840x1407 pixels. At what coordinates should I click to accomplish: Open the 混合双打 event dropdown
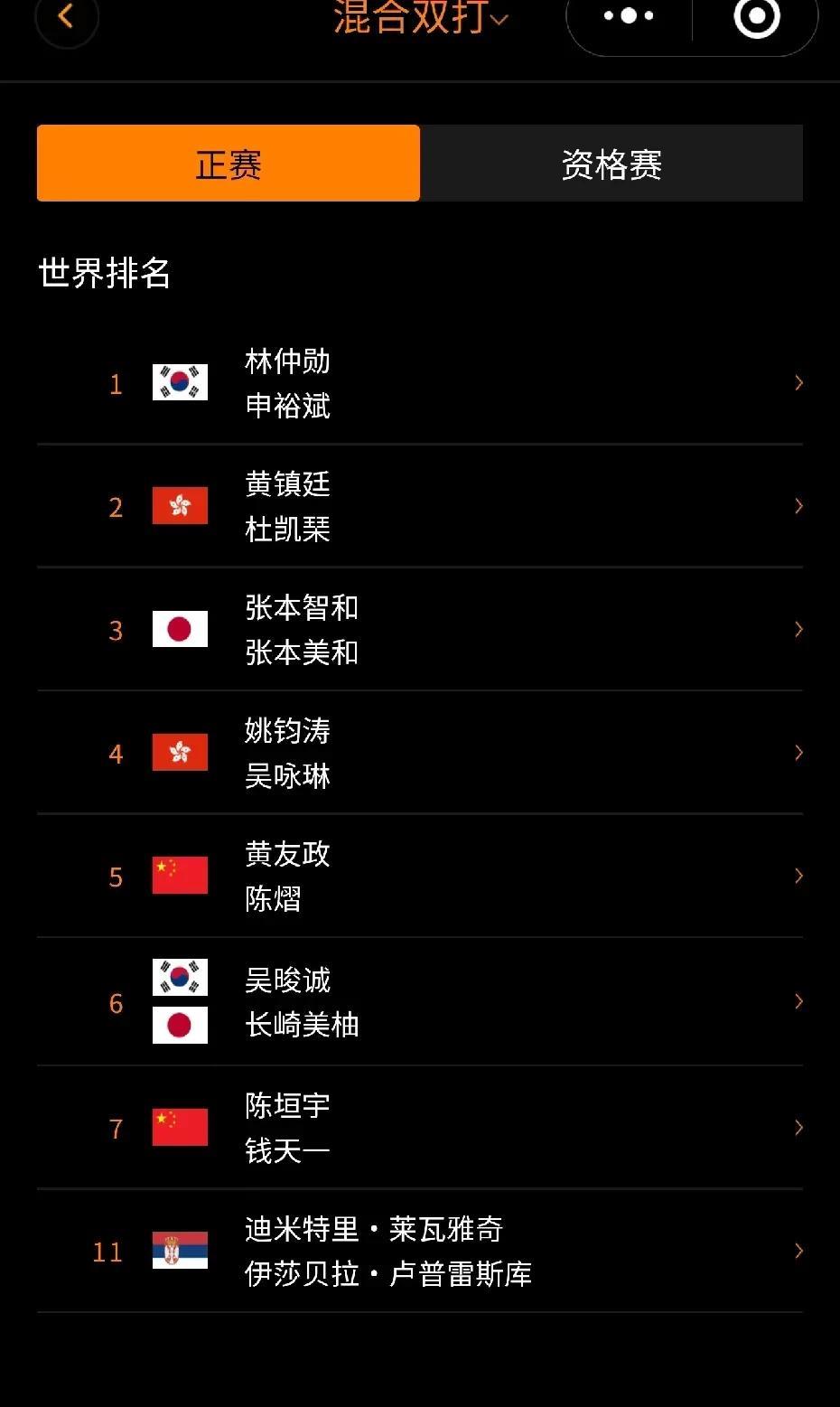(420, 16)
